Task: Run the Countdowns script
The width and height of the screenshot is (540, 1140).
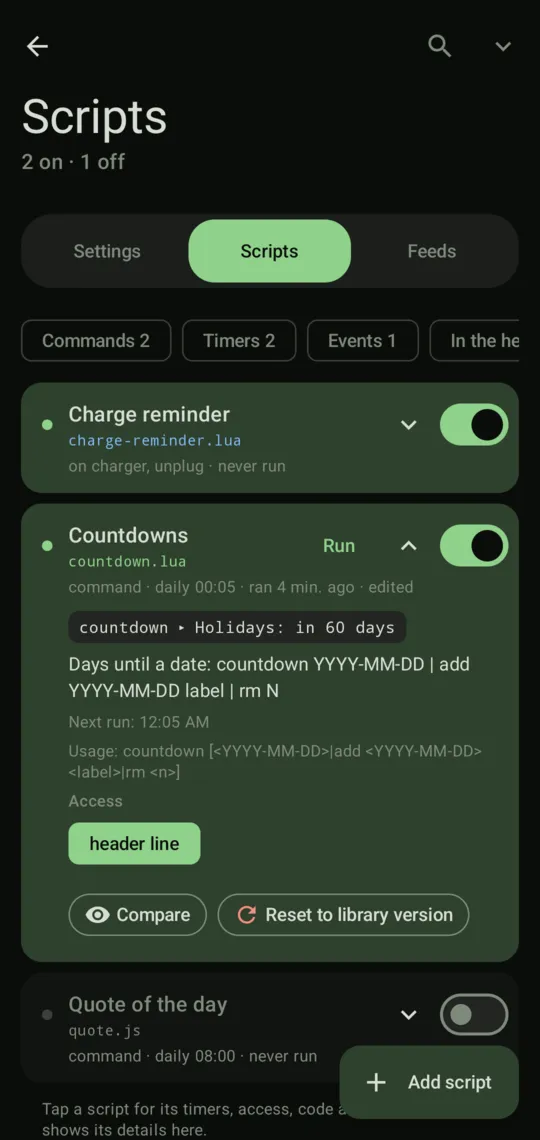Action: (x=339, y=546)
